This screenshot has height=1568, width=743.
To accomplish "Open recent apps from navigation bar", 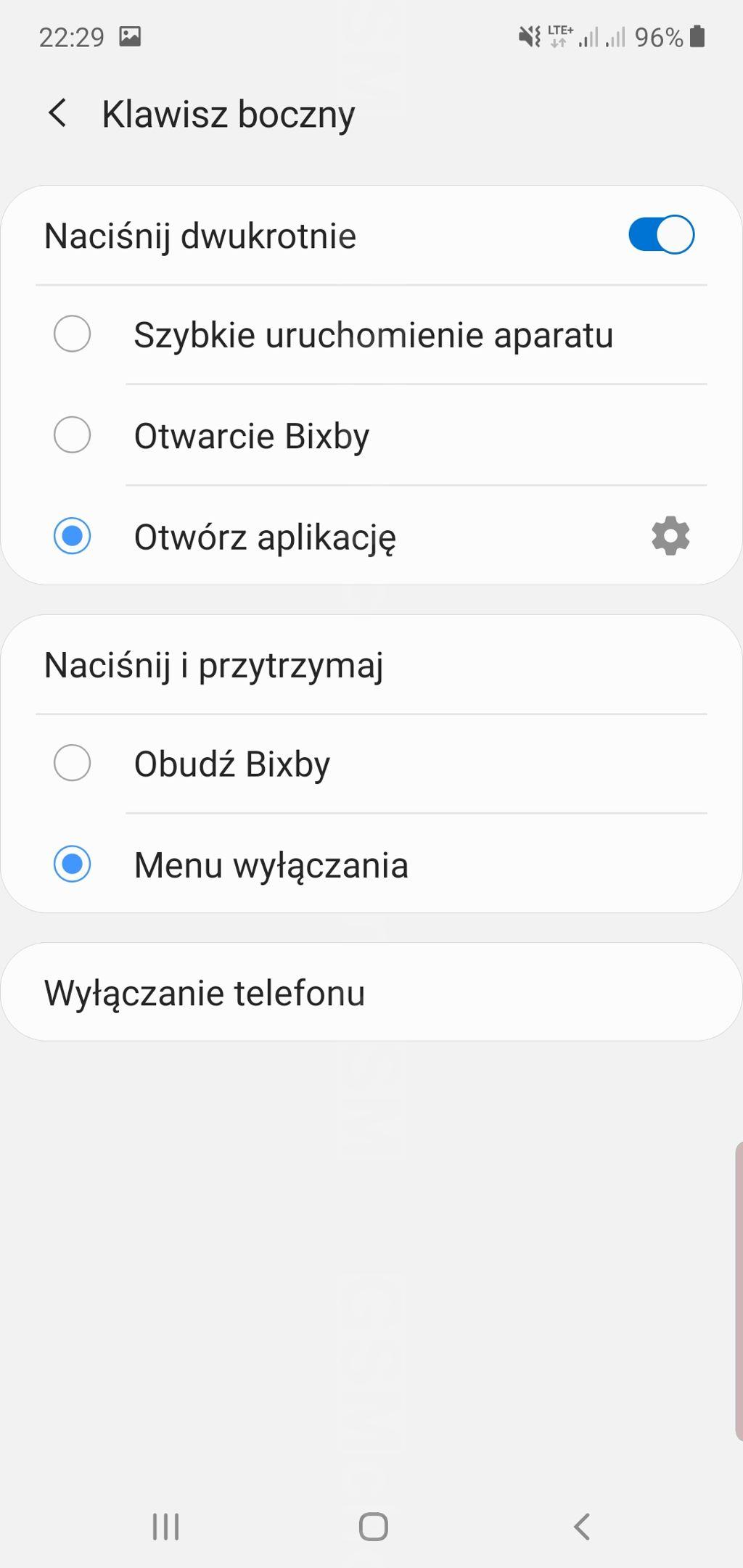I will (x=166, y=1526).
